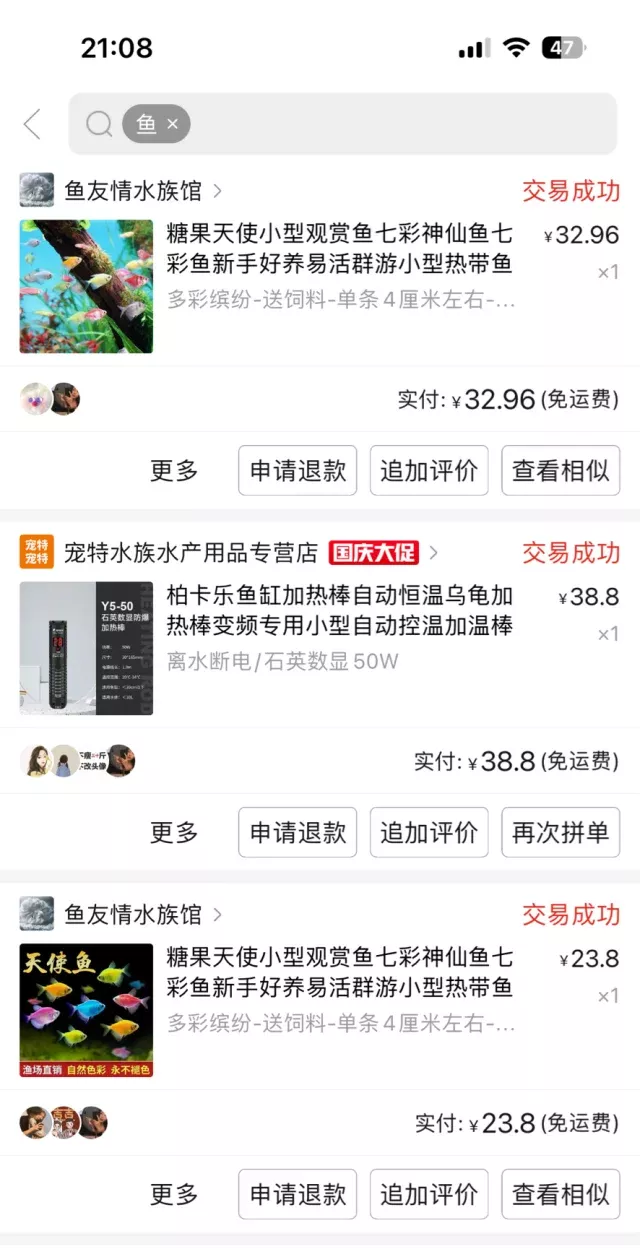Tap the order search box
The height and width of the screenshot is (1248, 640).
(x=400, y=125)
